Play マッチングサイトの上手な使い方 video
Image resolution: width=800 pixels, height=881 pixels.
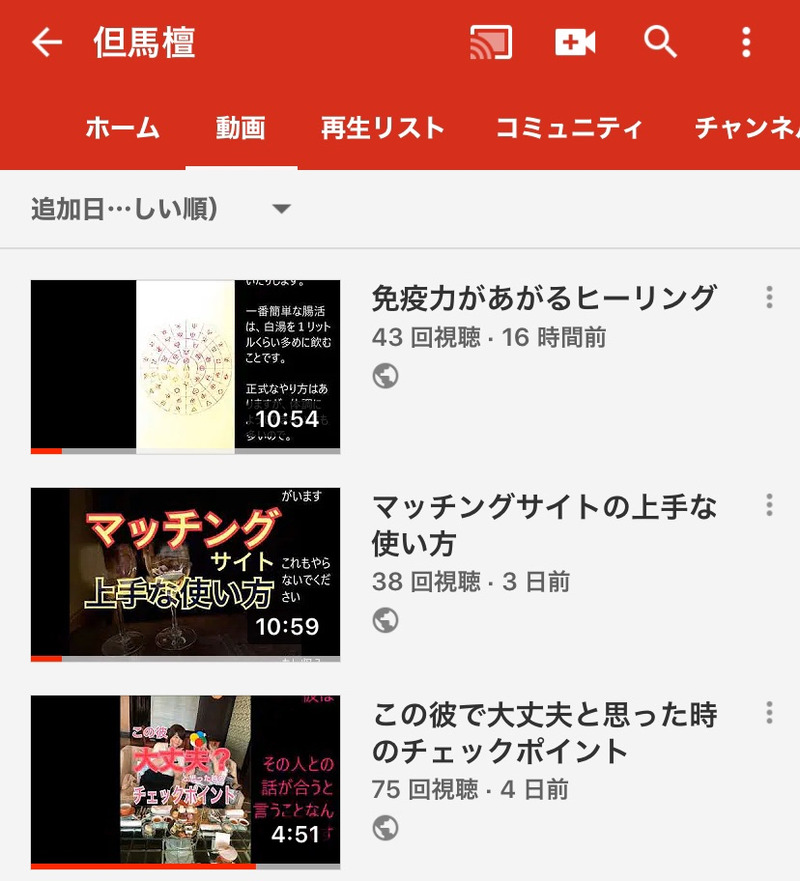186,574
